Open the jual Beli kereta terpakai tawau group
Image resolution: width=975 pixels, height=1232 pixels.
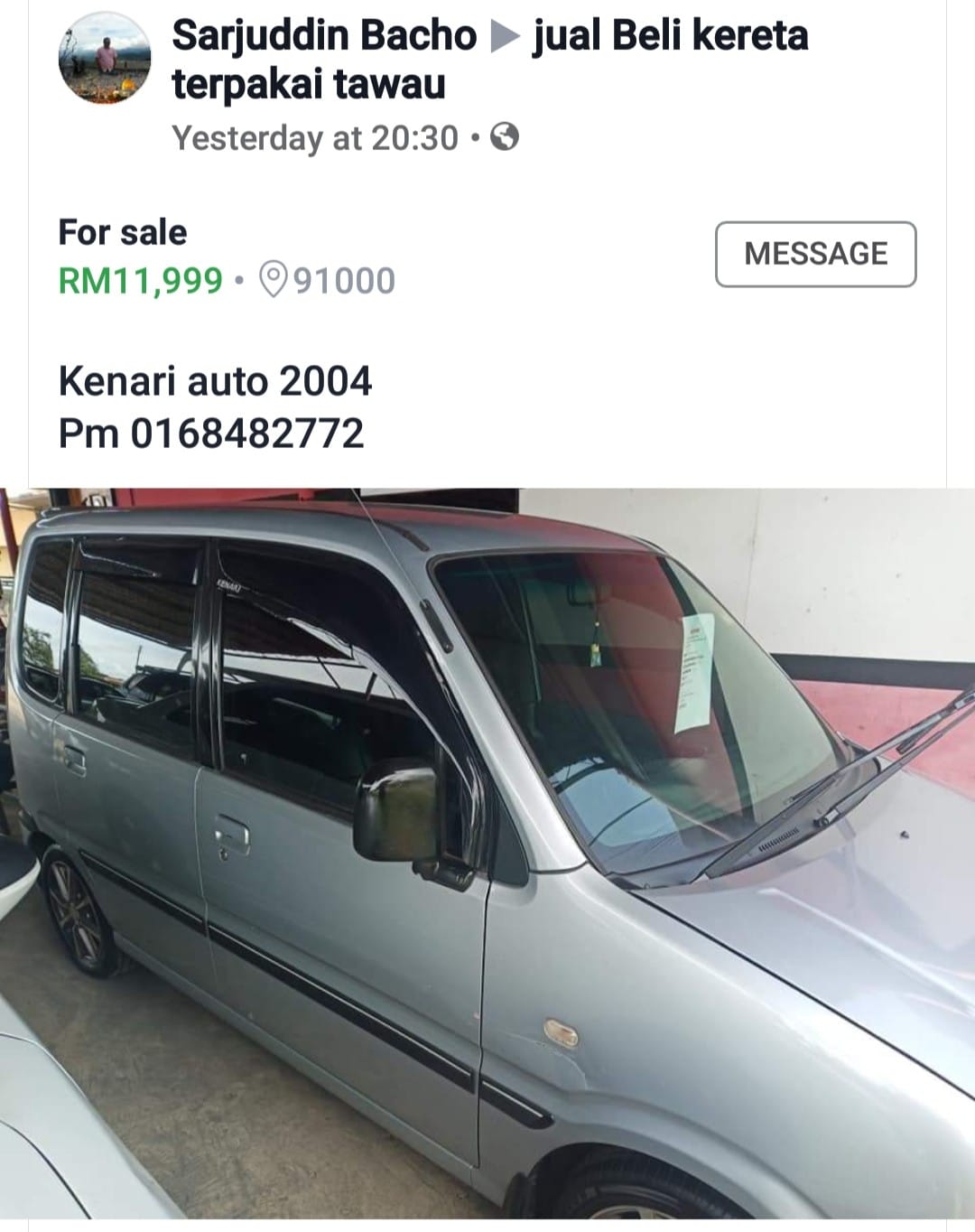pyautogui.click(x=490, y=60)
